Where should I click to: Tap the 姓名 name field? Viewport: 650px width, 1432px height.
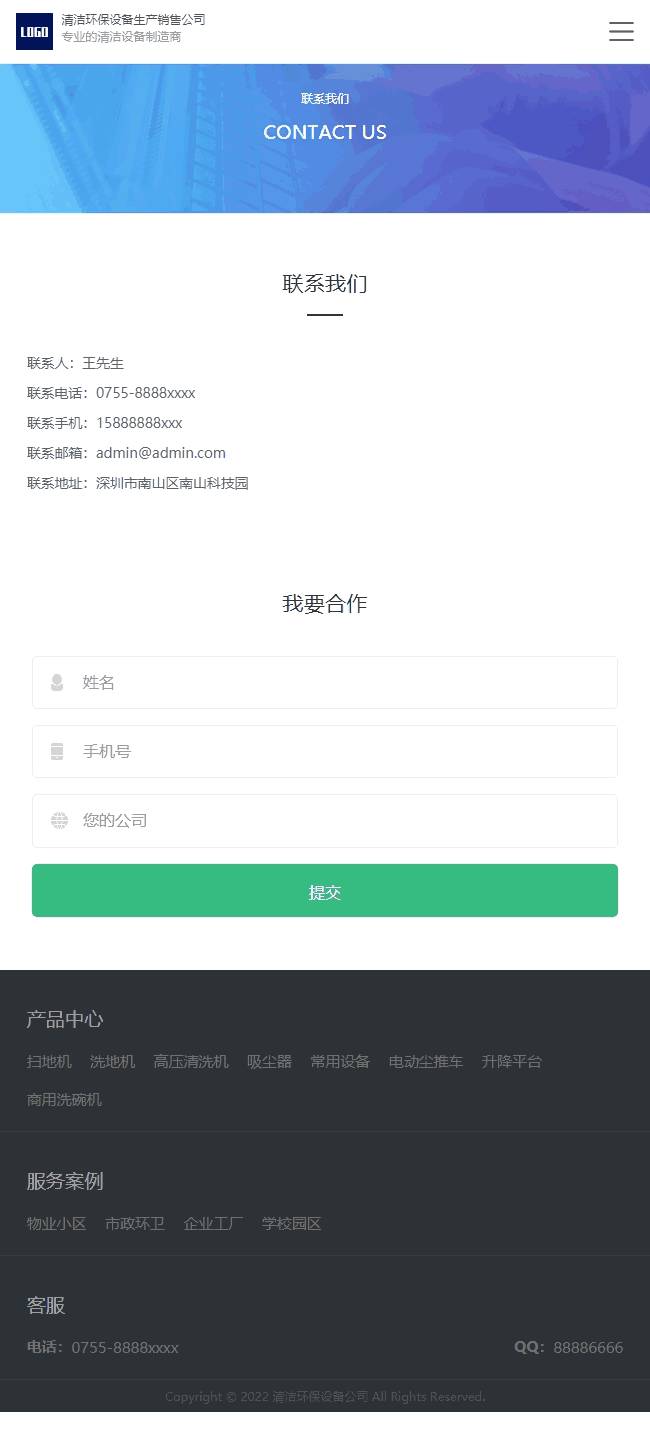[x=325, y=682]
